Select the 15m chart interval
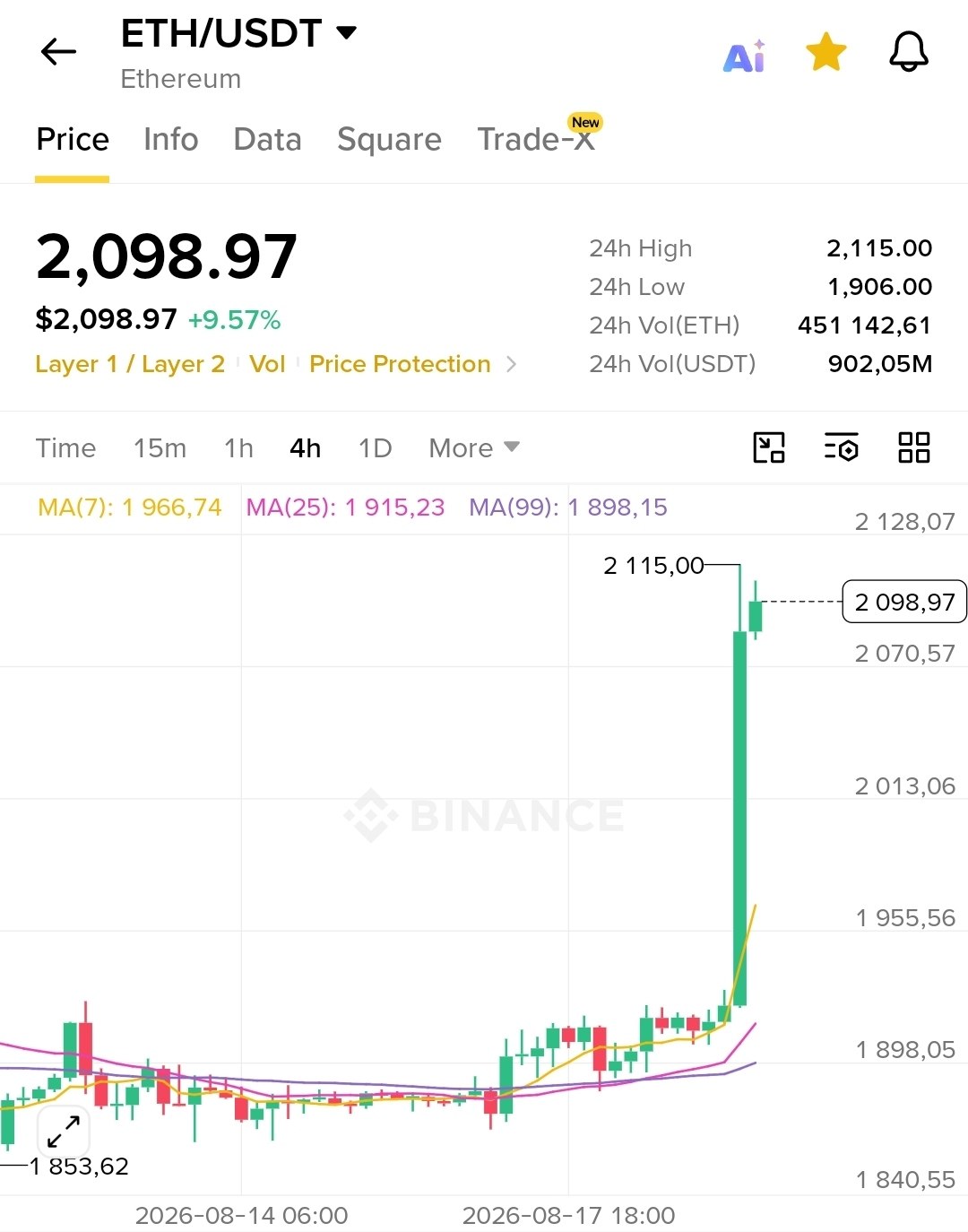Viewport: 968px width, 1232px height. 160,448
